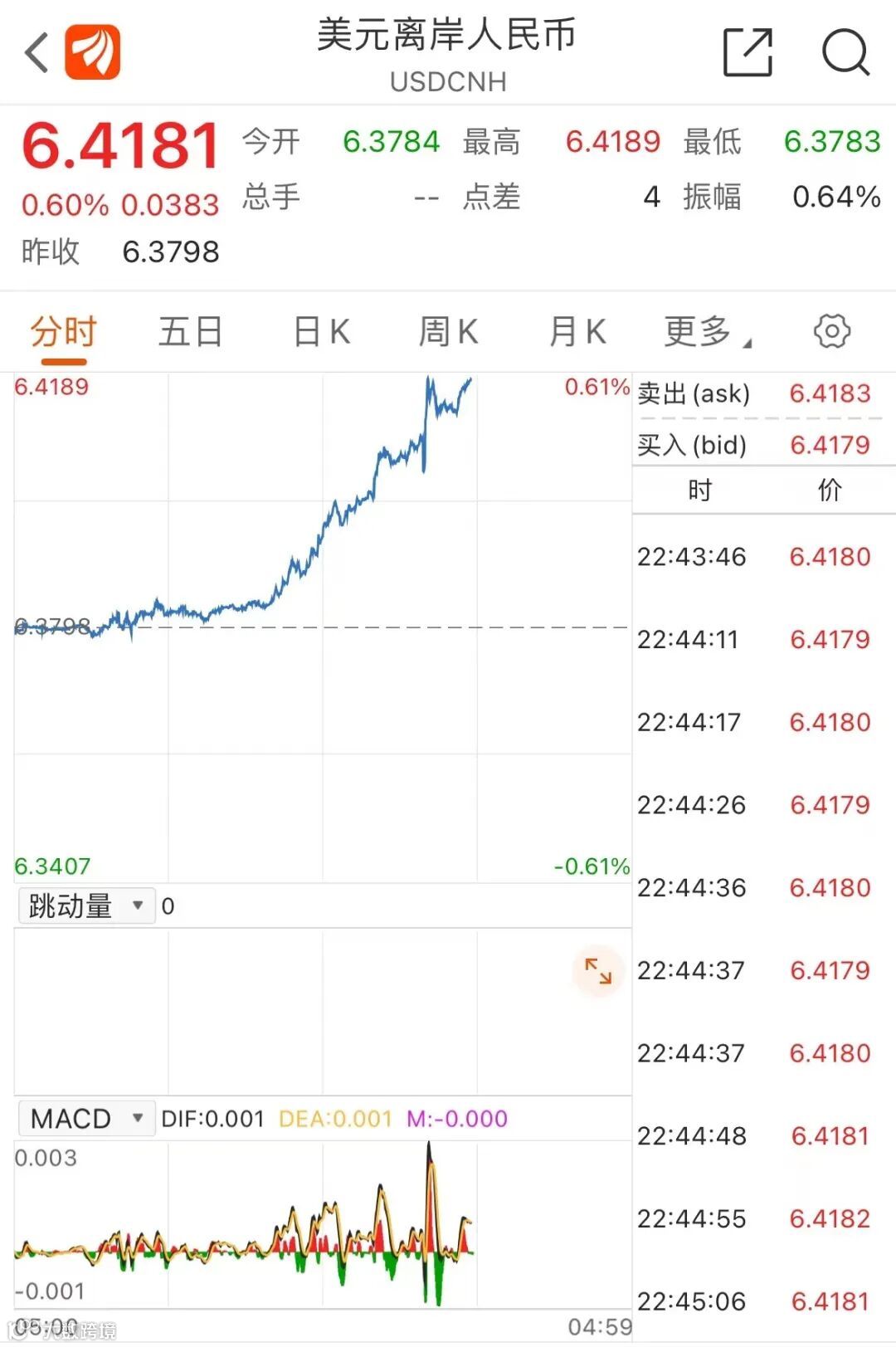Viewport: 896px width, 1347px height.
Task: Switch to the 日K chart tab
Action: coord(321,332)
